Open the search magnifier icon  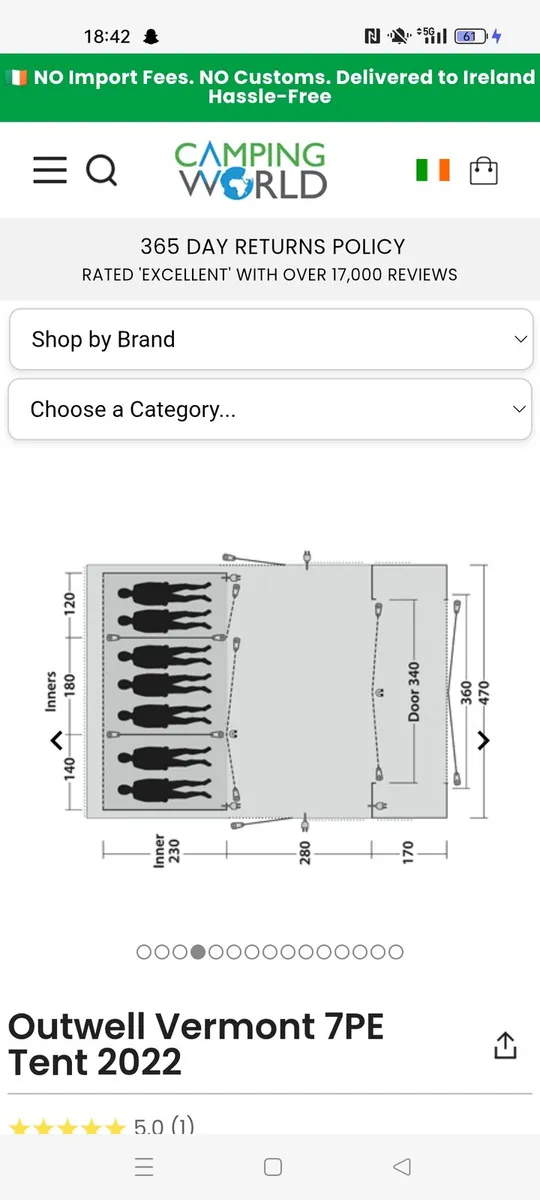pyautogui.click(x=101, y=171)
